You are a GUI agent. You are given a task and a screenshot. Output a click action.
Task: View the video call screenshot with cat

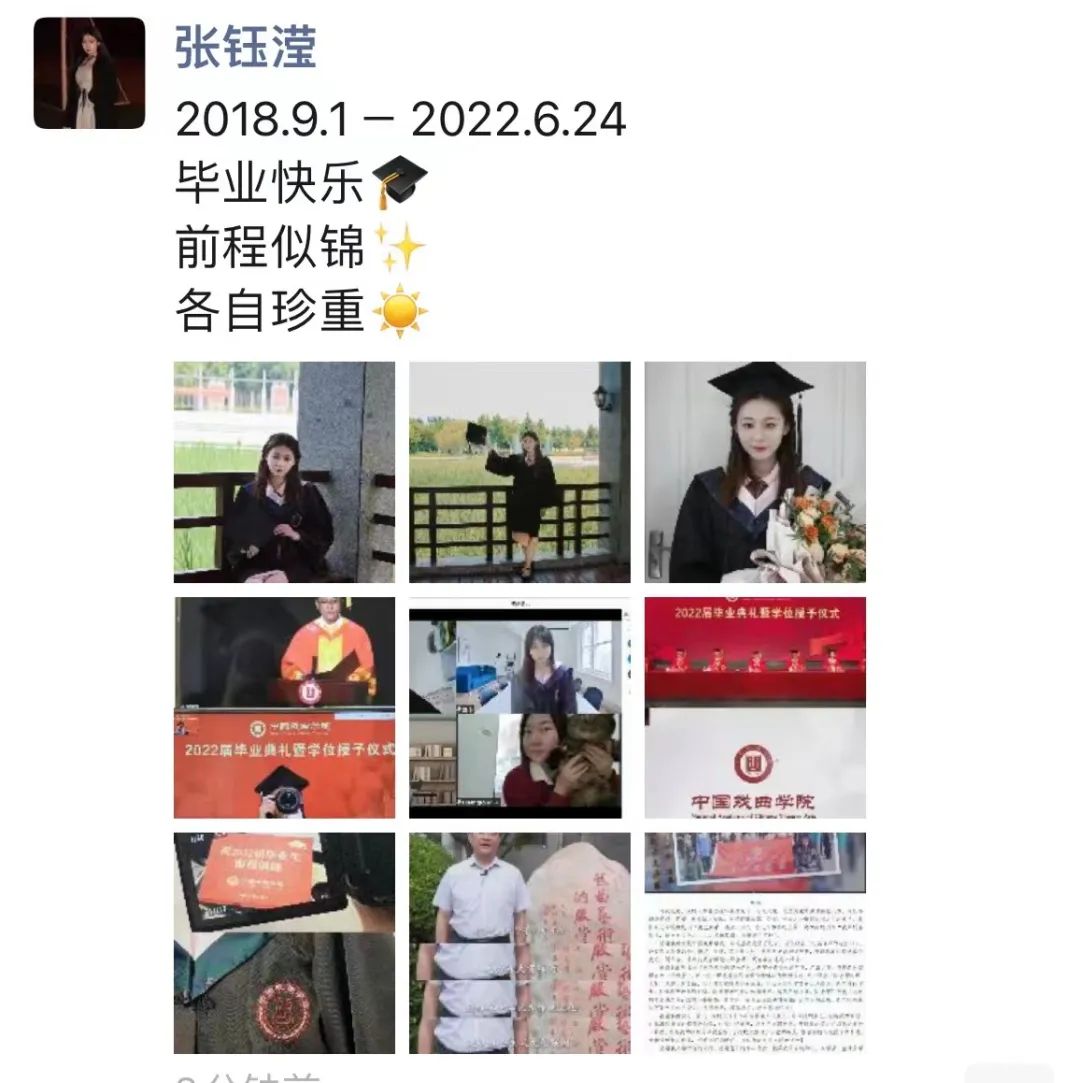click(x=519, y=708)
